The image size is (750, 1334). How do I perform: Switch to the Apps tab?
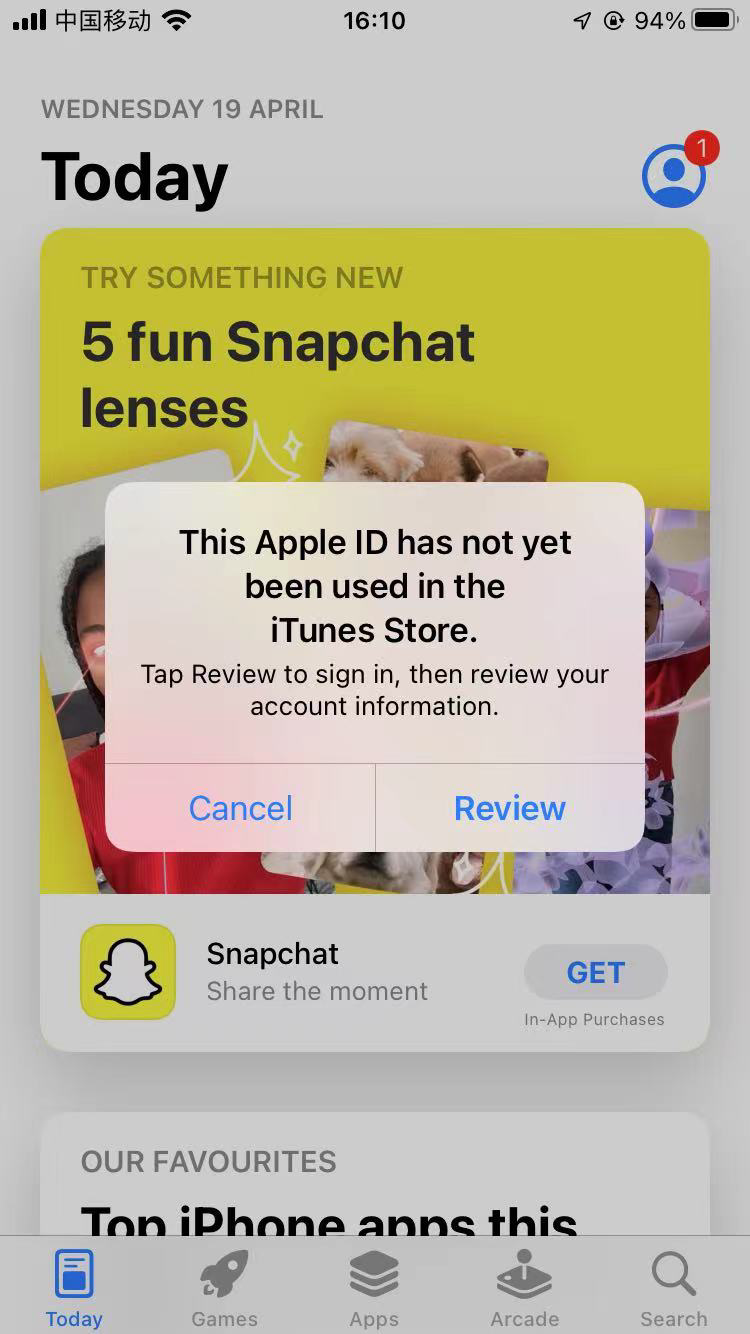pos(374,1288)
